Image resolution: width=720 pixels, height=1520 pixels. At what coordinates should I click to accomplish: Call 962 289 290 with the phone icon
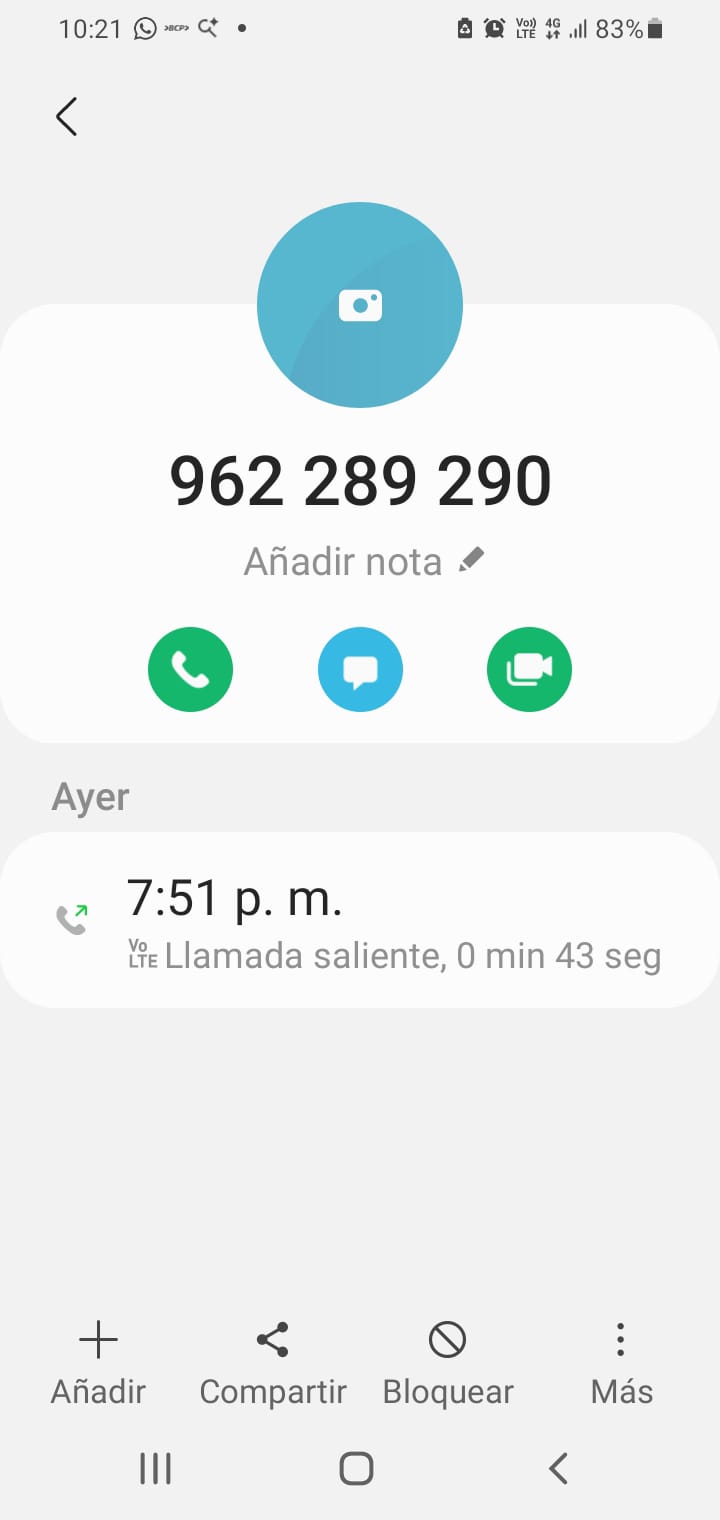[190, 670]
